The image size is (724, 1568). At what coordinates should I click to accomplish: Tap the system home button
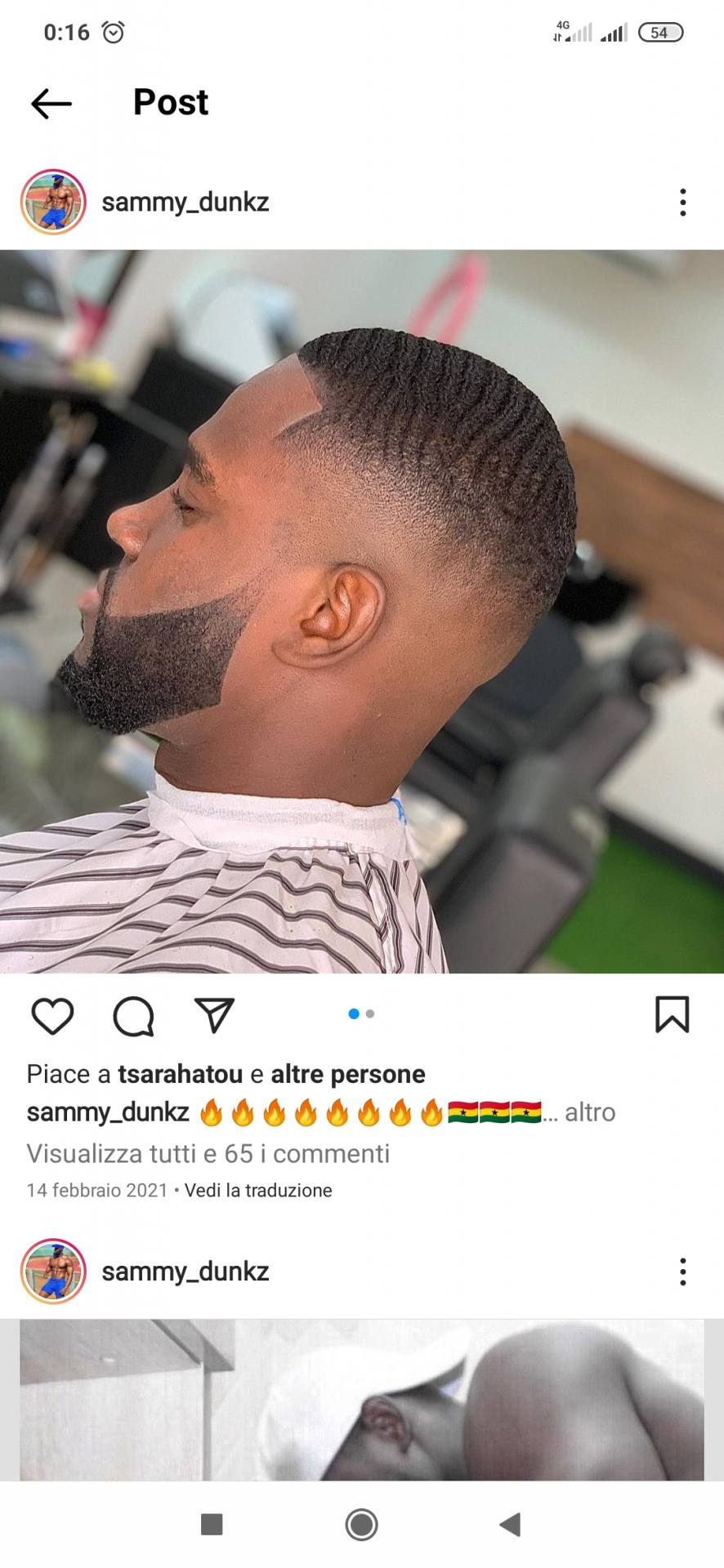click(x=361, y=1524)
